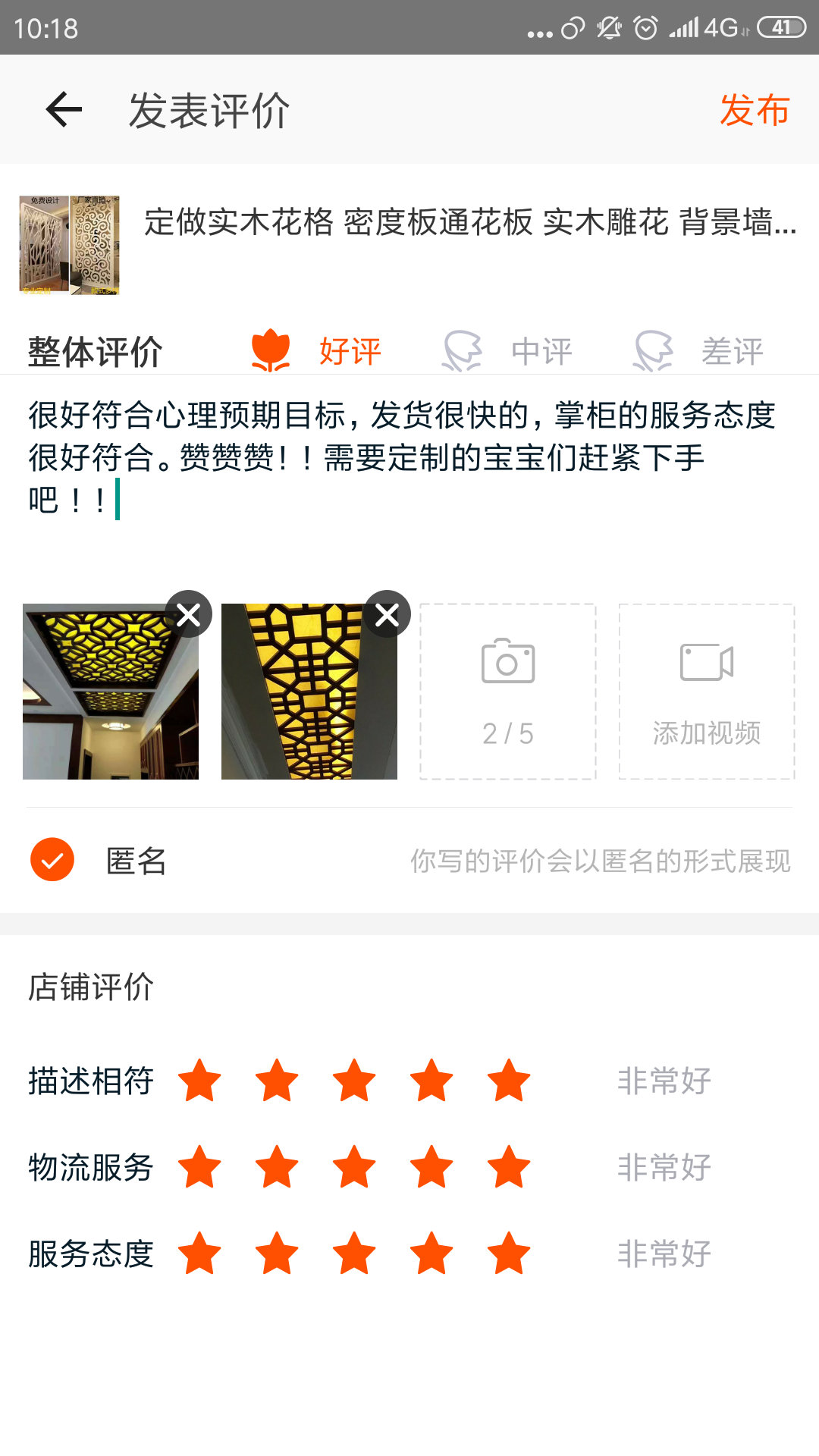Go back from 发表评价 page
Image resolution: width=819 pixels, height=1456 pixels.
(64, 110)
